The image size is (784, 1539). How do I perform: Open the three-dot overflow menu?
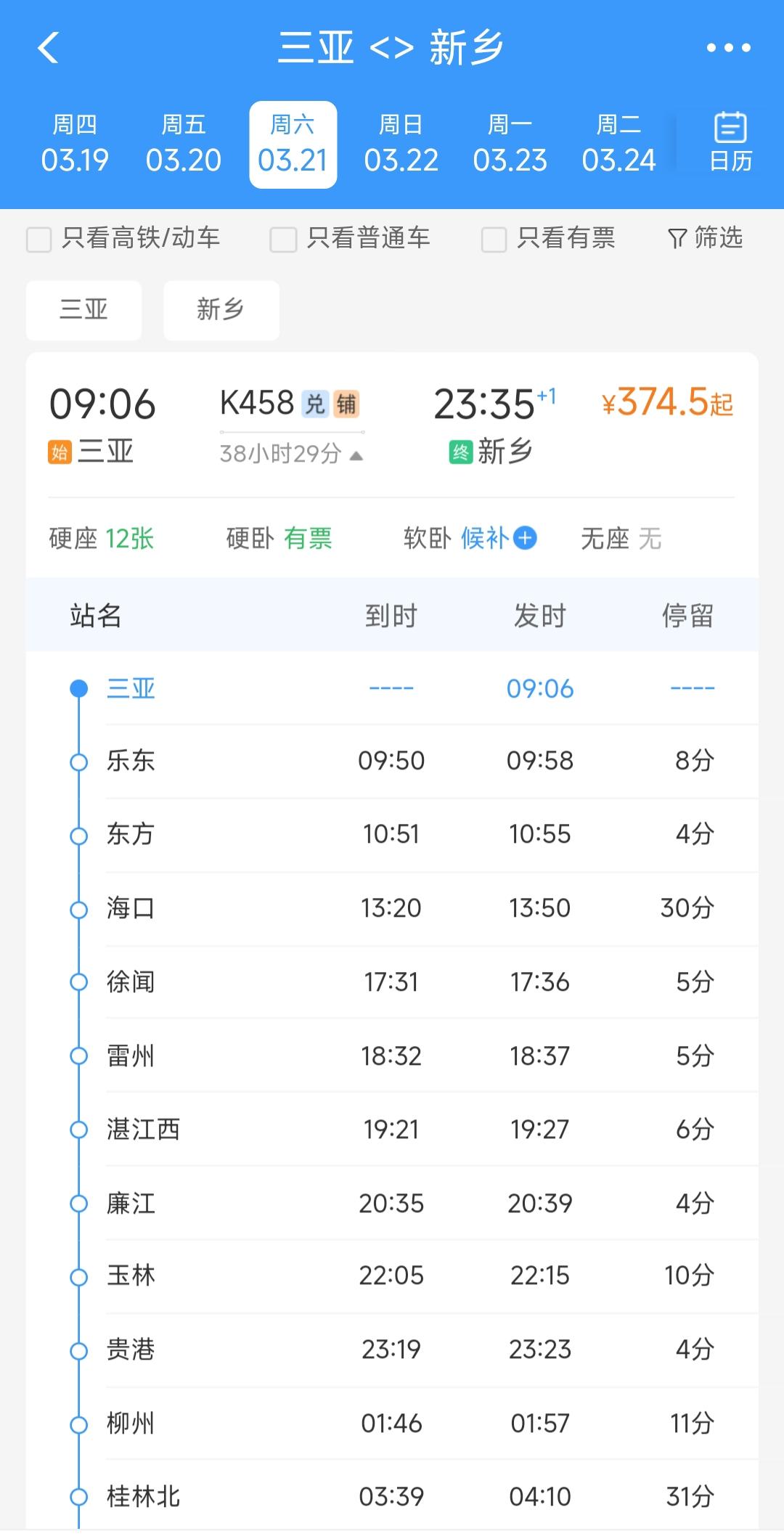pyautogui.click(x=728, y=48)
